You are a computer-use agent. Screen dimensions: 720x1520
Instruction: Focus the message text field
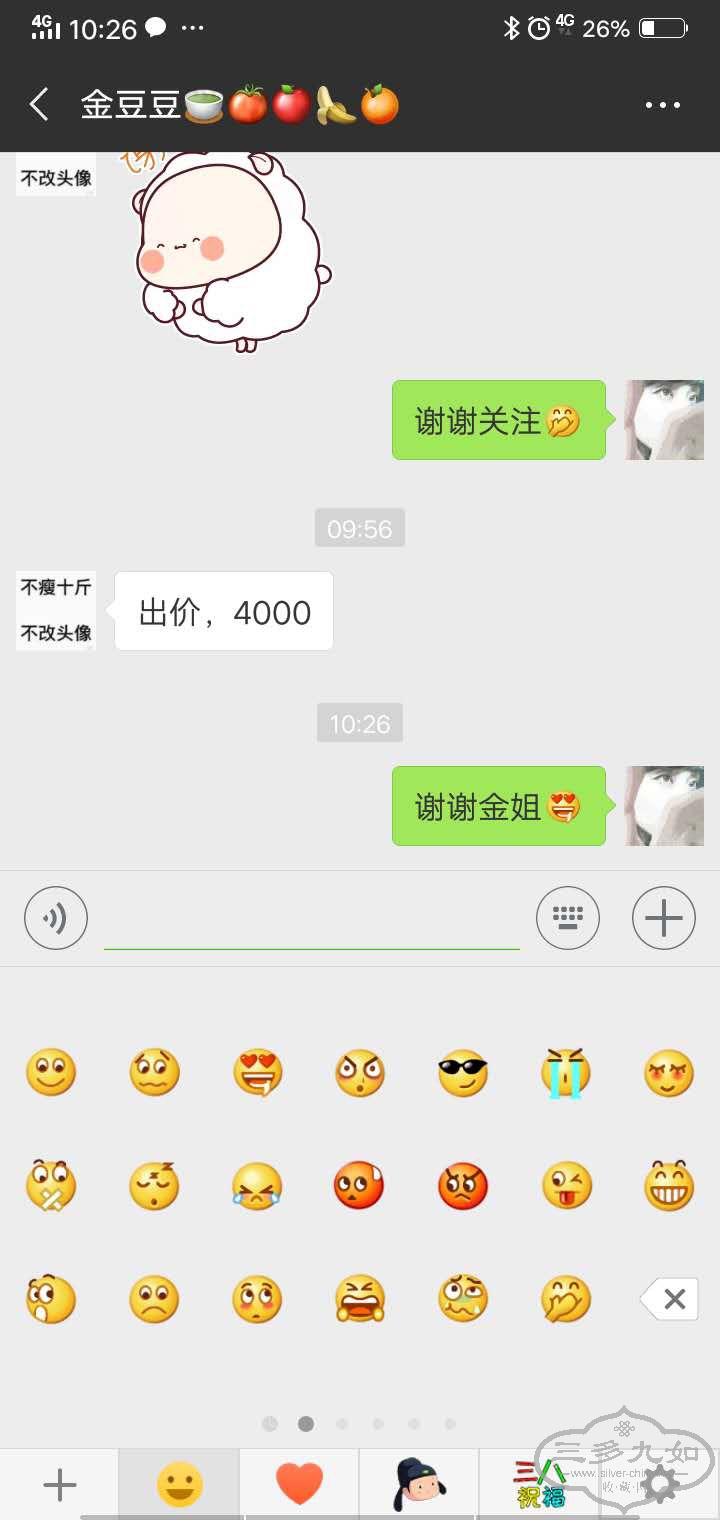312,918
